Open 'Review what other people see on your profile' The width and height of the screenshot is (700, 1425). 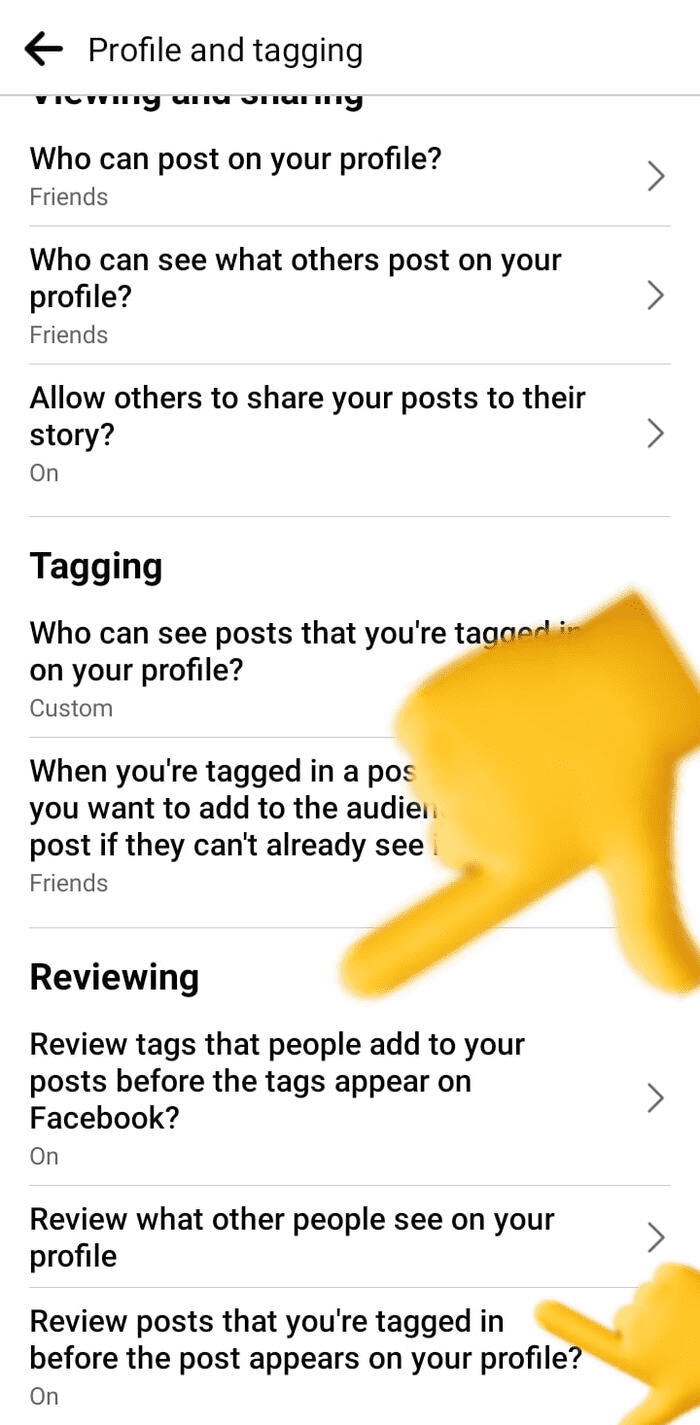[300, 1237]
